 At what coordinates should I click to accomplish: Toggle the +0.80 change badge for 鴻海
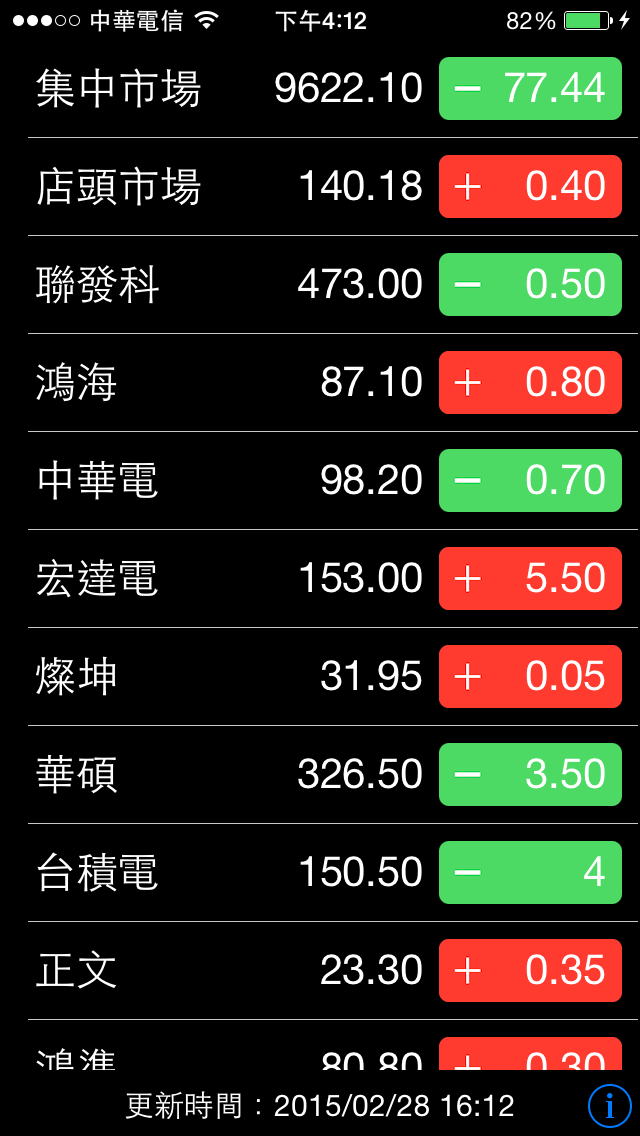(x=530, y=382)
